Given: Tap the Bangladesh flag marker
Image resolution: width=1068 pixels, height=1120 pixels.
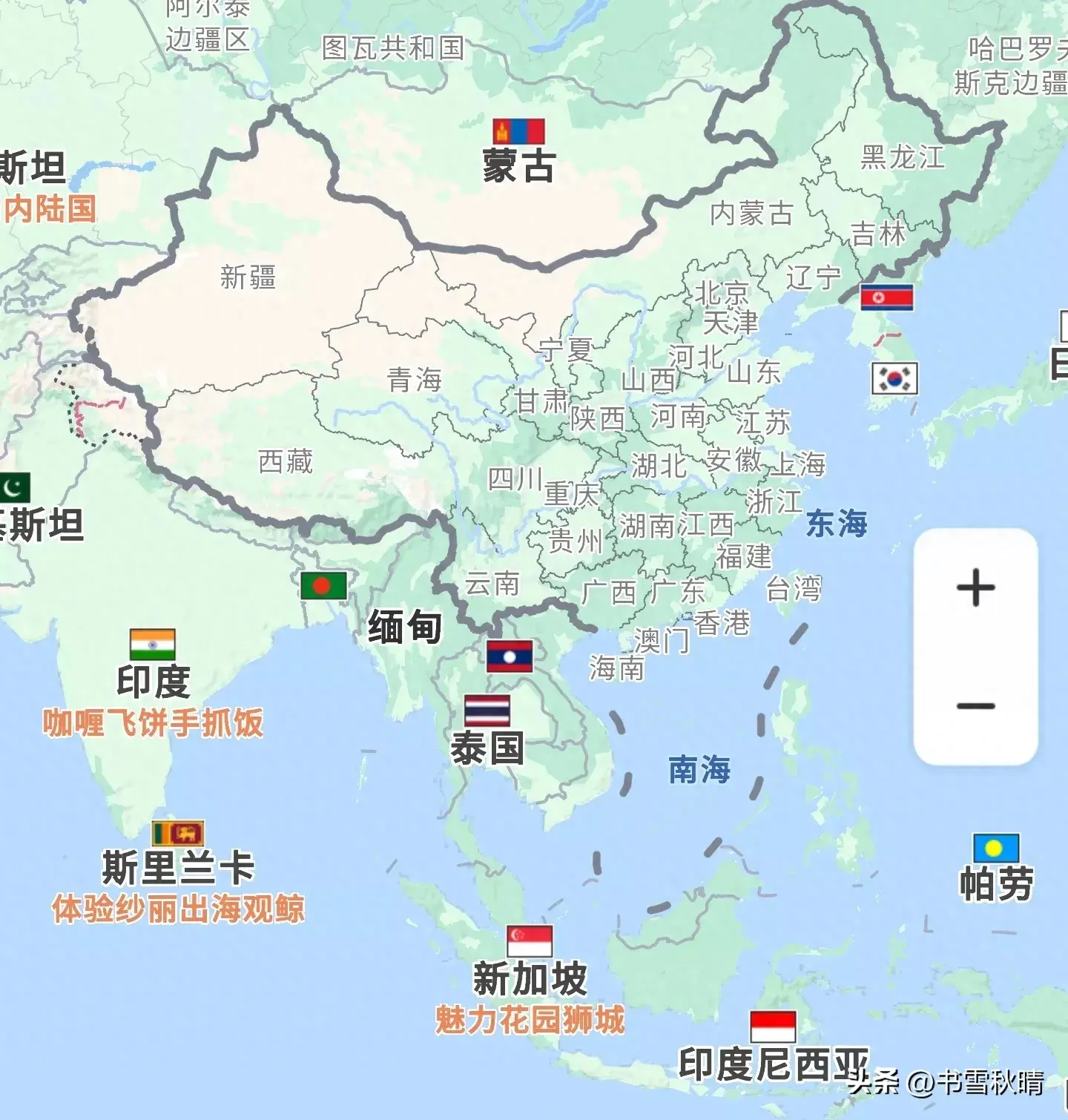Looking at the screenshot, I should point(323,585).
